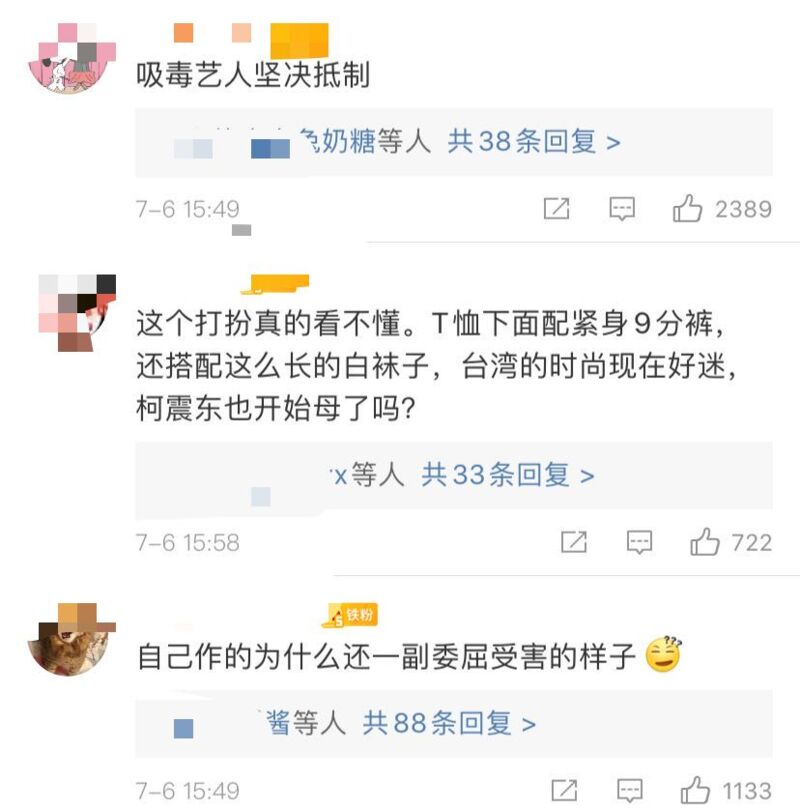Open the 共33条回复 replies thread

[x=507, y=475]
